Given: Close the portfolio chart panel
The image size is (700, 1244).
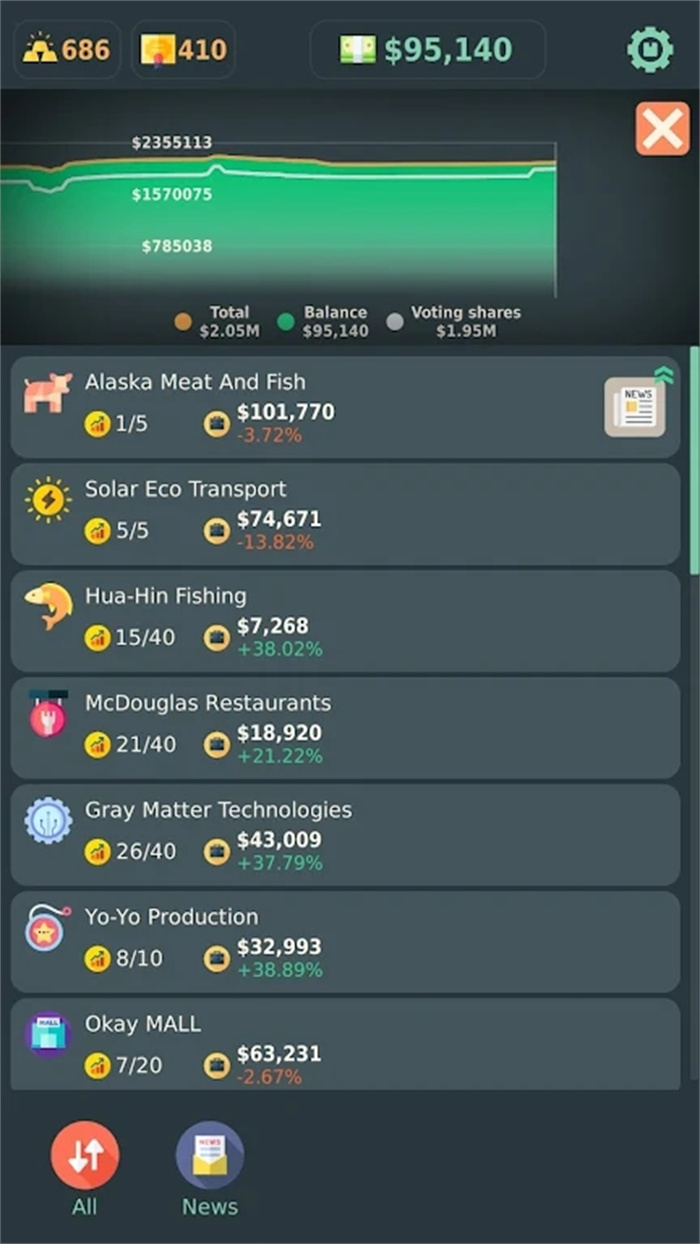Looking at the screenshot, I should (662, 129).
